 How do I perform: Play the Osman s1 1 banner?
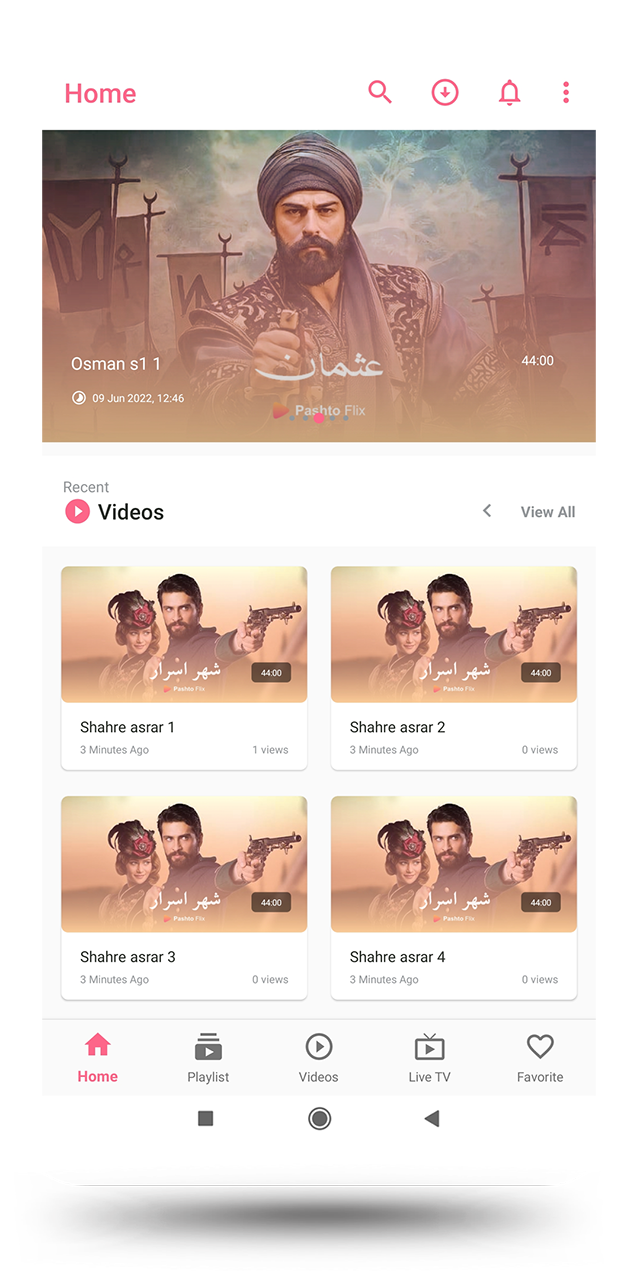319,286
